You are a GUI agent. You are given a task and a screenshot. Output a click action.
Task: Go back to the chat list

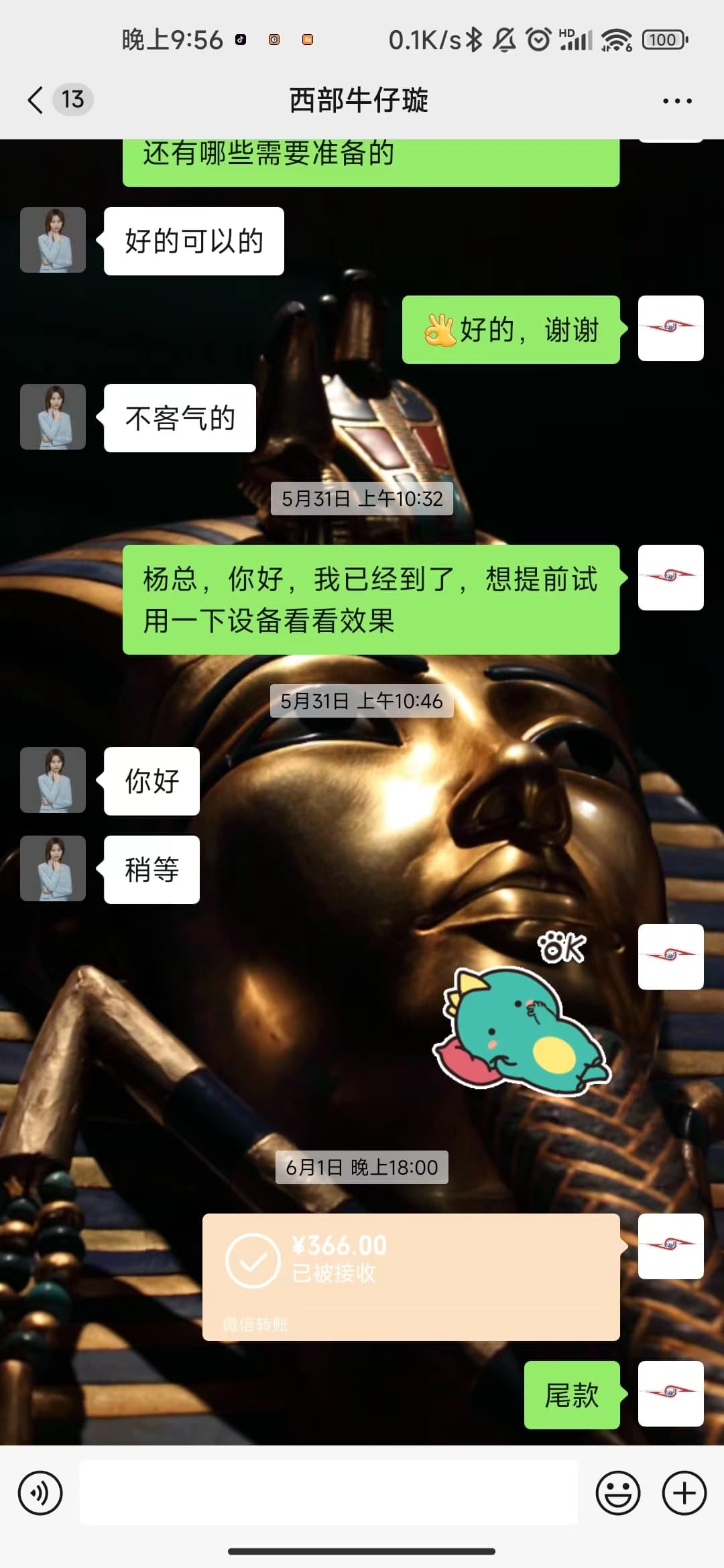tap(36, 101)
